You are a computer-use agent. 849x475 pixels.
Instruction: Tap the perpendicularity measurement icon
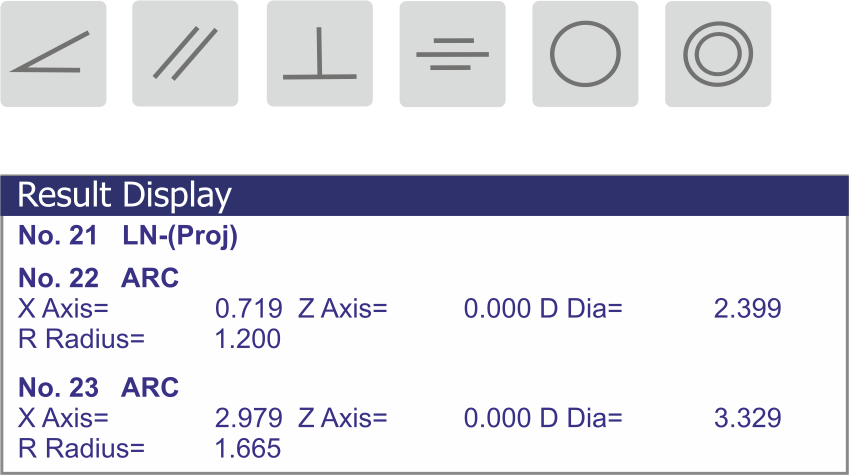pyautogui.click(x=319, y=53)
